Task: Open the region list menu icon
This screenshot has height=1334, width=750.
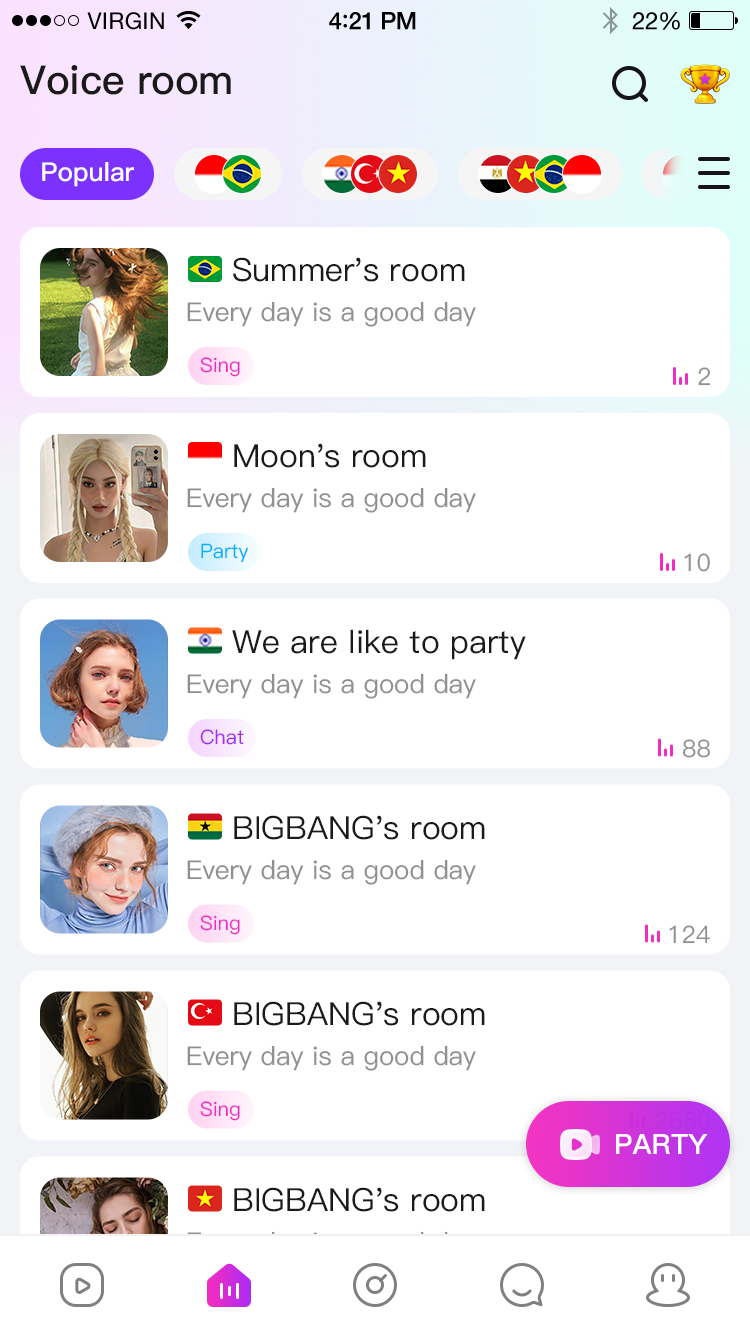Action: click(713, 173)
